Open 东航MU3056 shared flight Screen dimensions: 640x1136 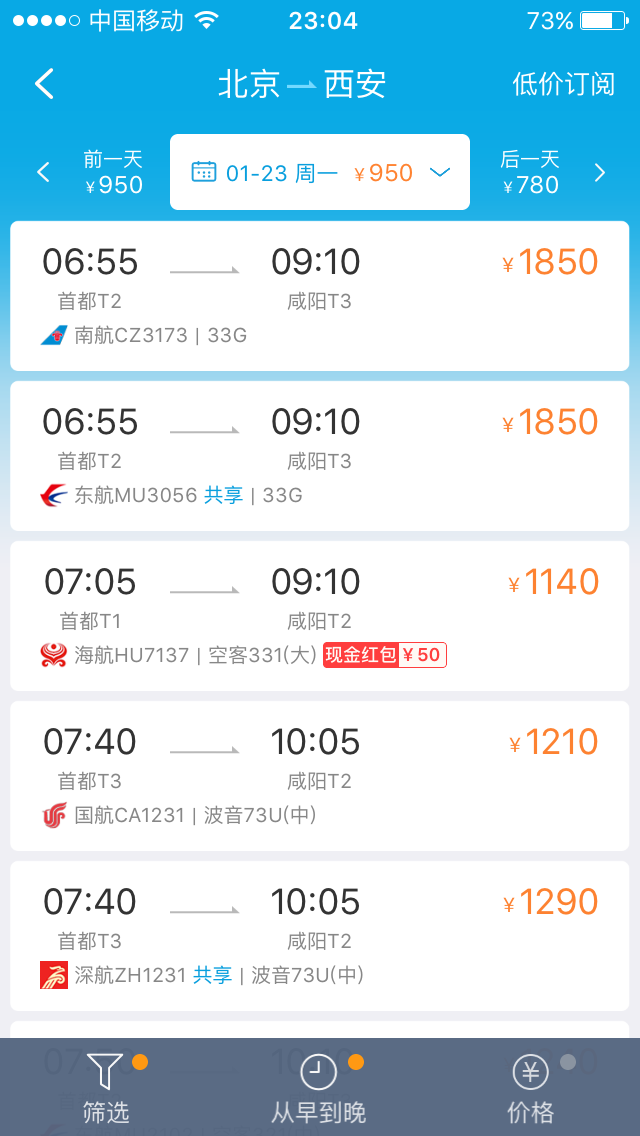click(x=320, y=456)
